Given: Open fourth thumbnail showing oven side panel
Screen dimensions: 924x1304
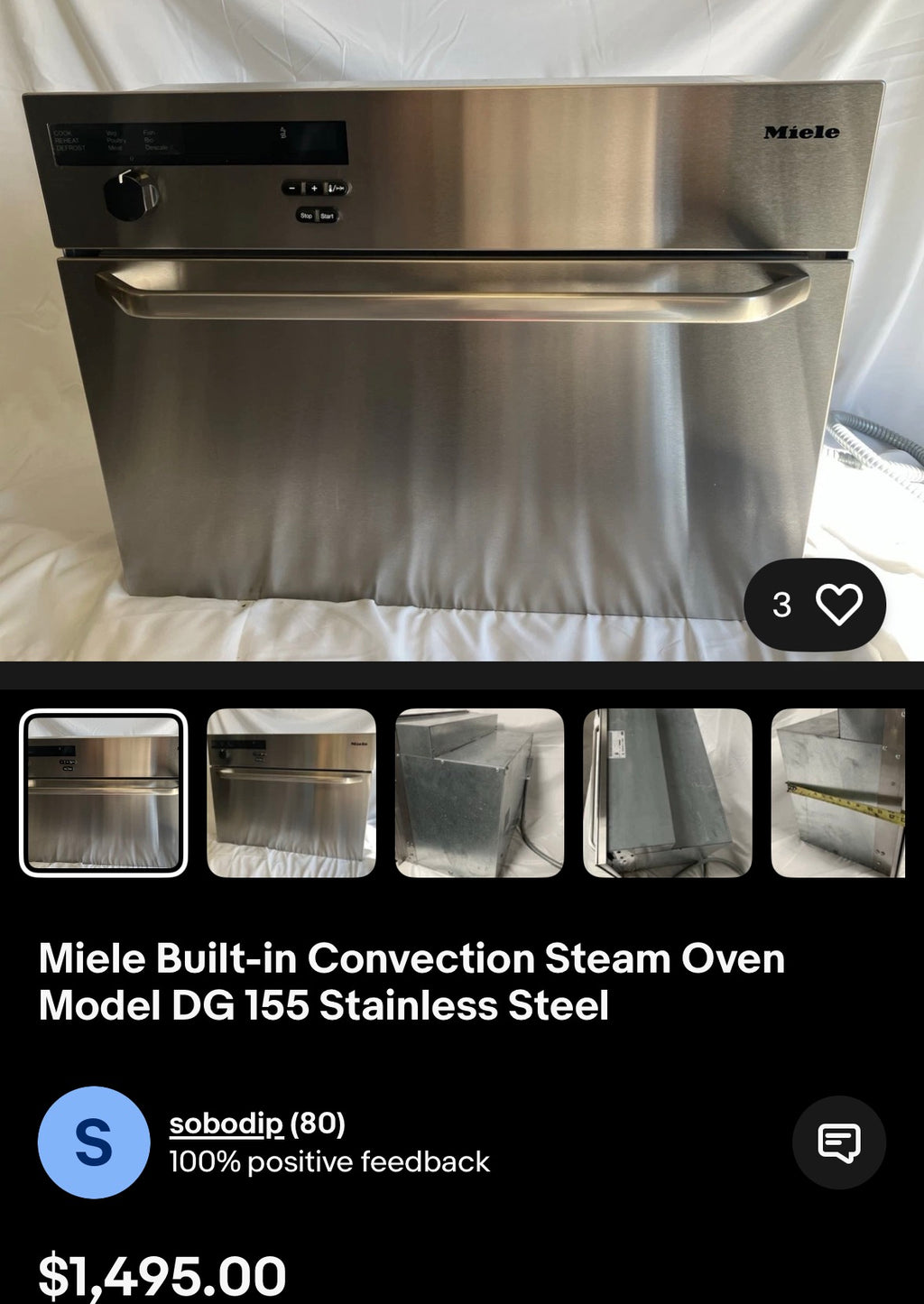Looking at the screenshot, I should tap(667, 793).
